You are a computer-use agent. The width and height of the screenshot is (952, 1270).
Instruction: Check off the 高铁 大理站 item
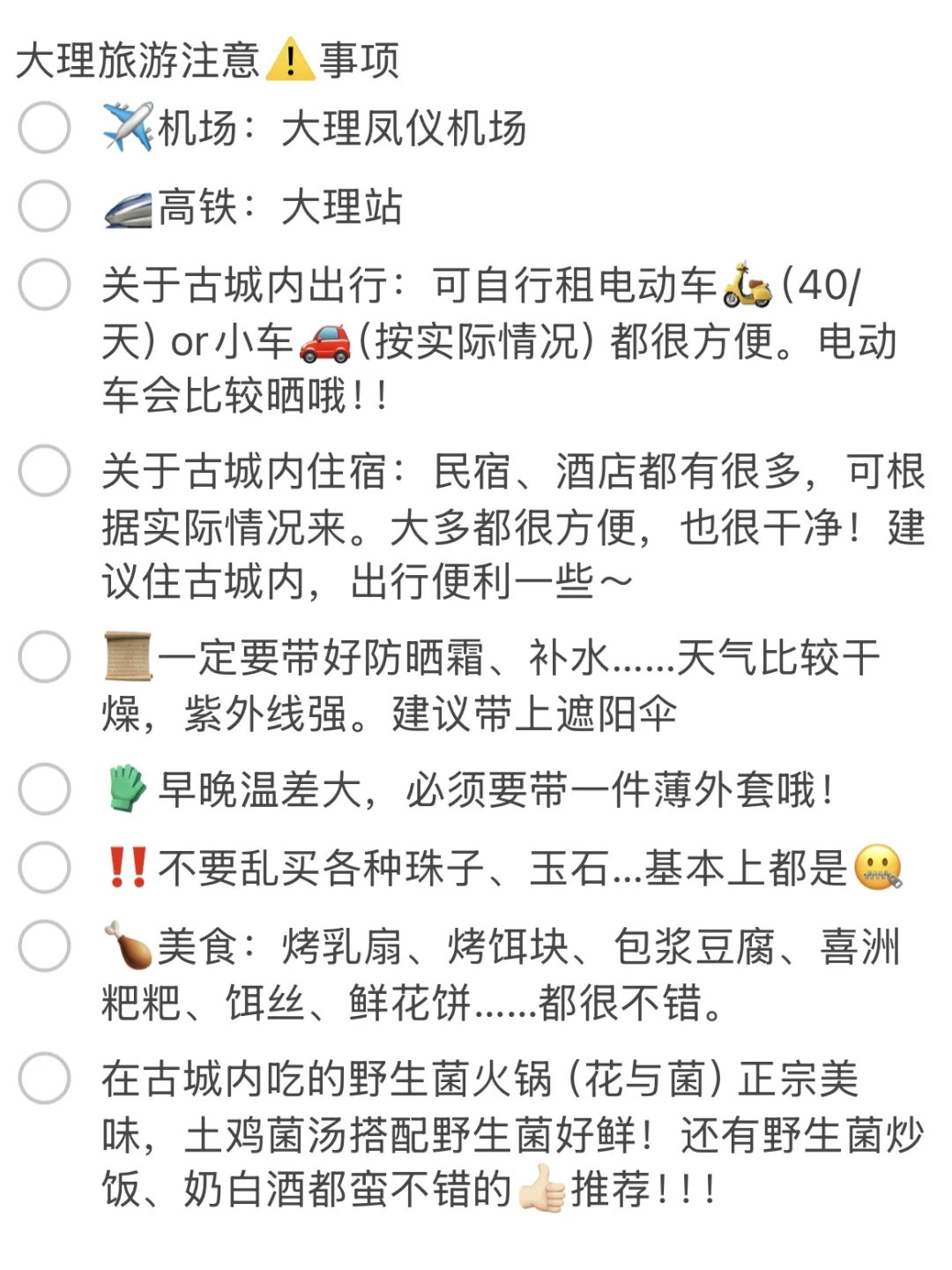(x=44, y=206)
